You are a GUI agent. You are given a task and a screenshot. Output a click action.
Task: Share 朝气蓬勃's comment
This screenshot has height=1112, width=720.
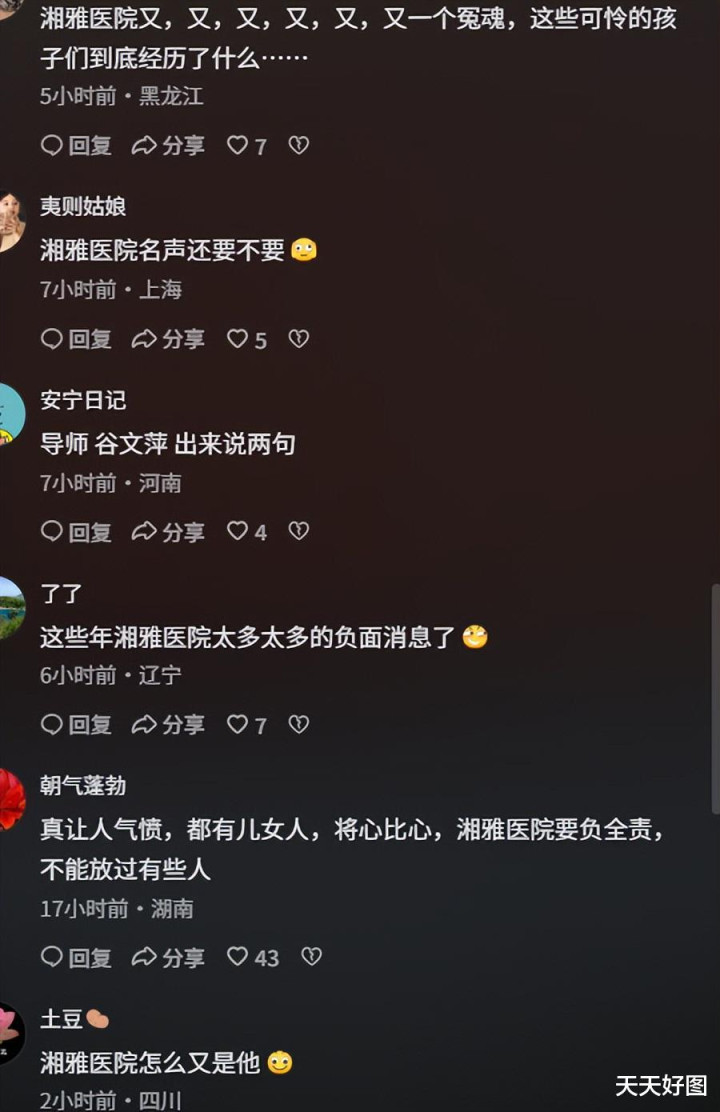(x=168, y=957)
